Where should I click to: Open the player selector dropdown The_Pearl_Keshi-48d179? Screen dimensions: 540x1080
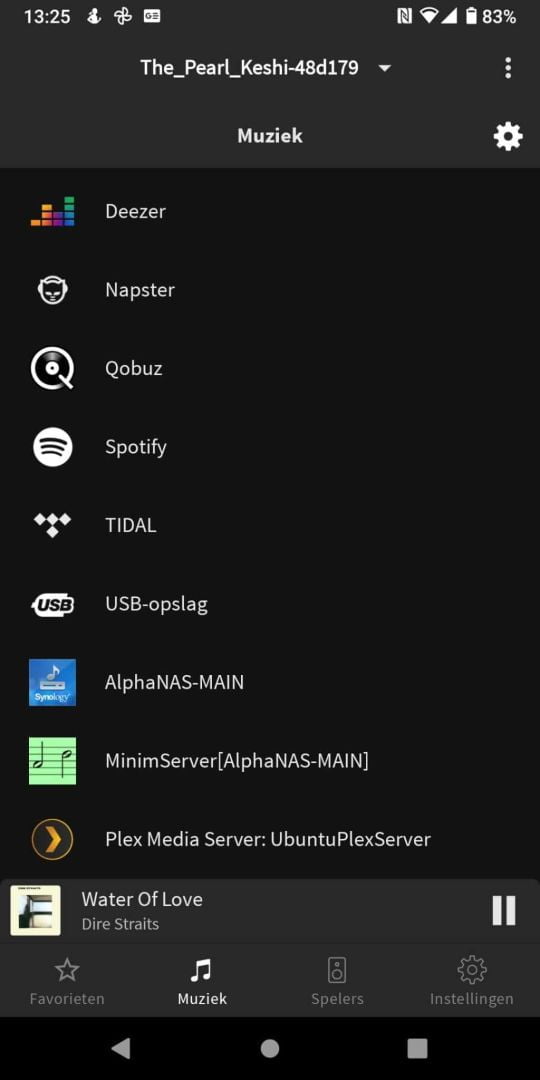pos(266,68)
